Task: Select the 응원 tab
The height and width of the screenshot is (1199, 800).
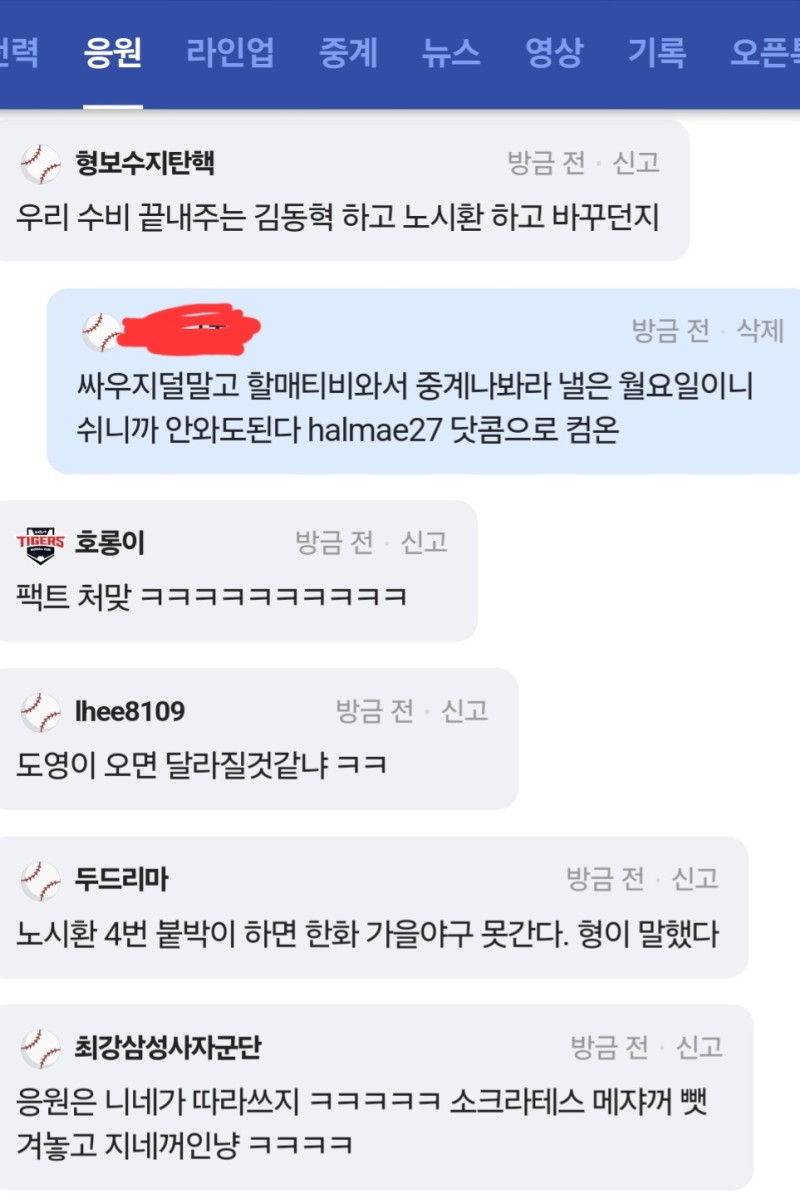Action: 113,52
